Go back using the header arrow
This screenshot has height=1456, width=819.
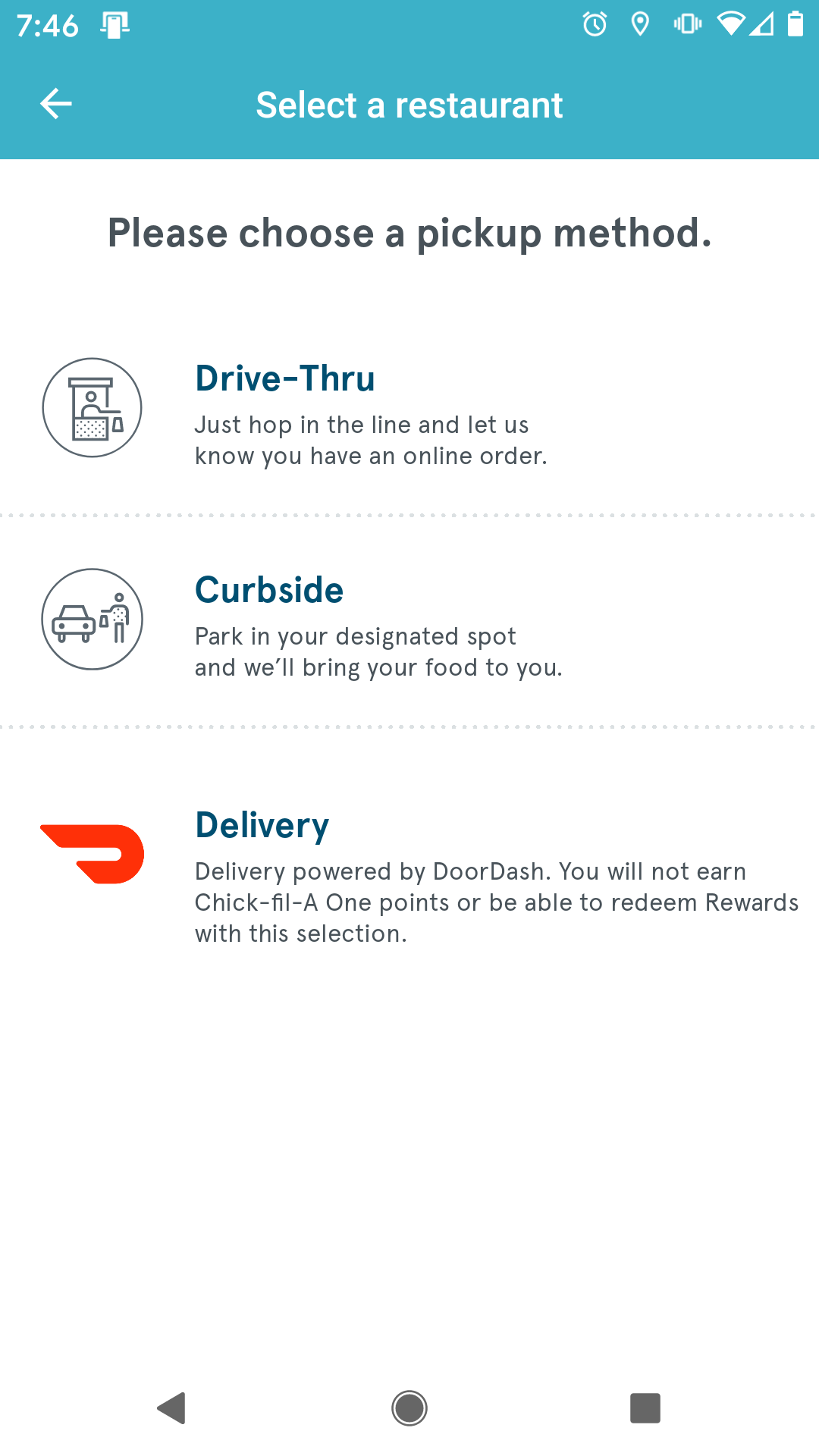pos(56,104)
